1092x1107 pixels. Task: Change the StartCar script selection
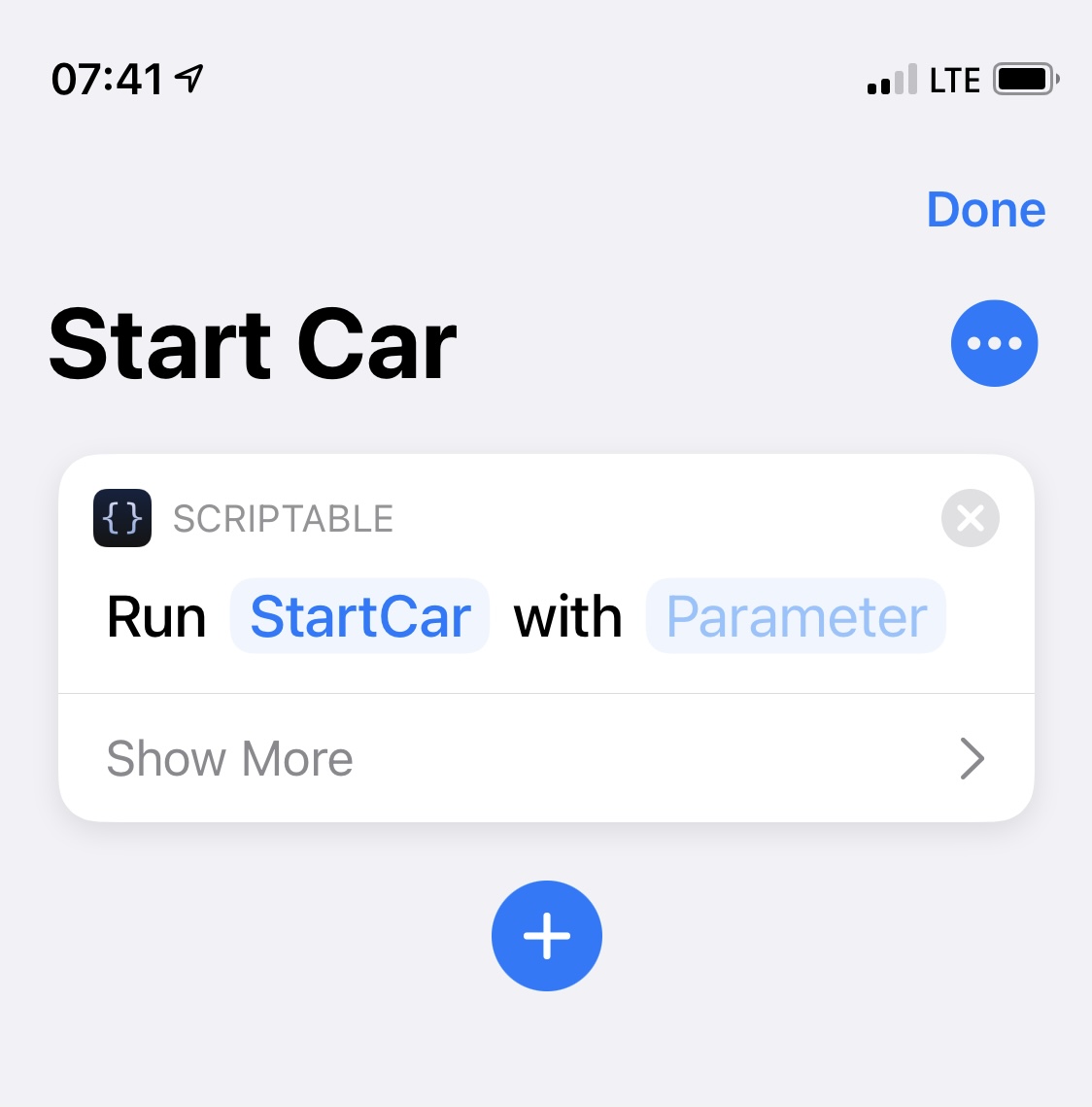359,617
